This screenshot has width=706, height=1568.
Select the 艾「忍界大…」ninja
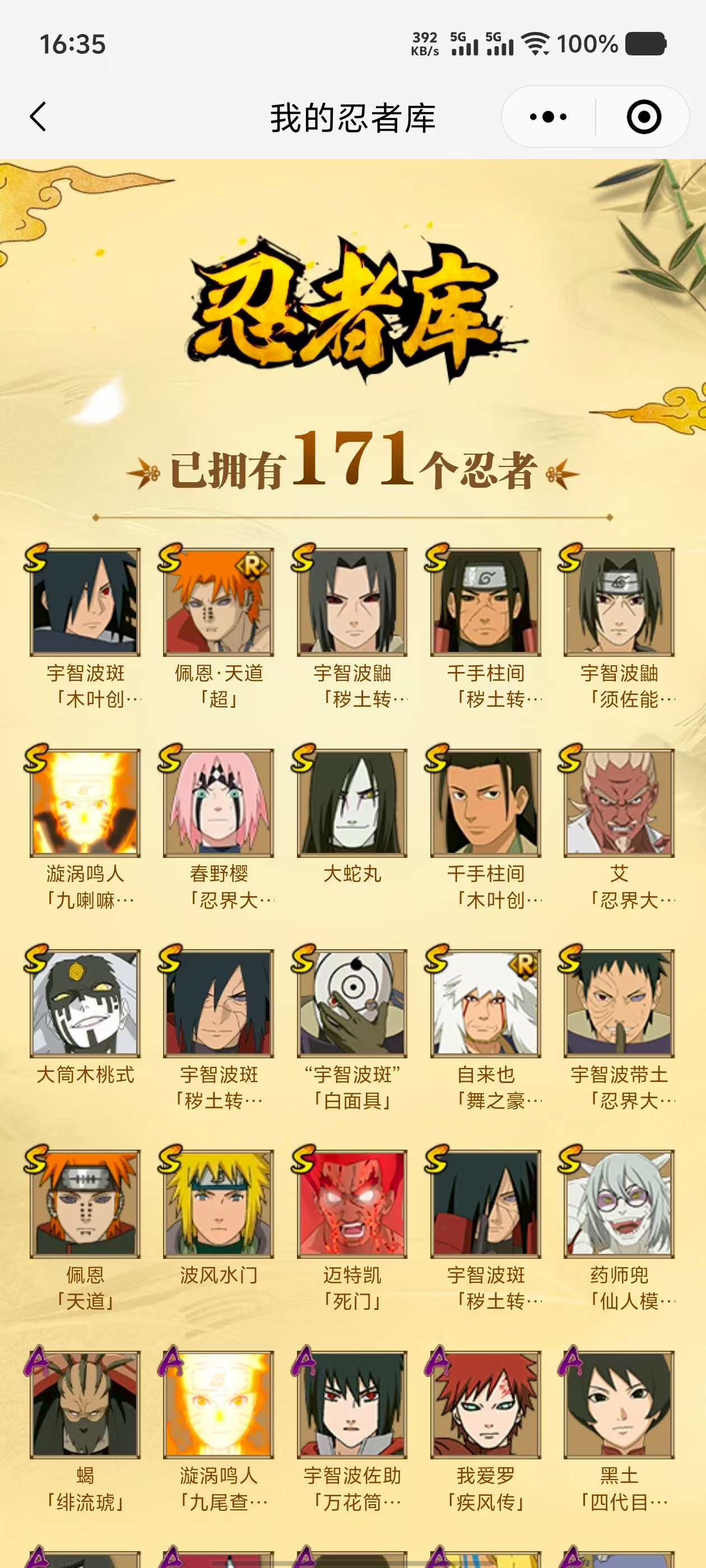(619, 803)
